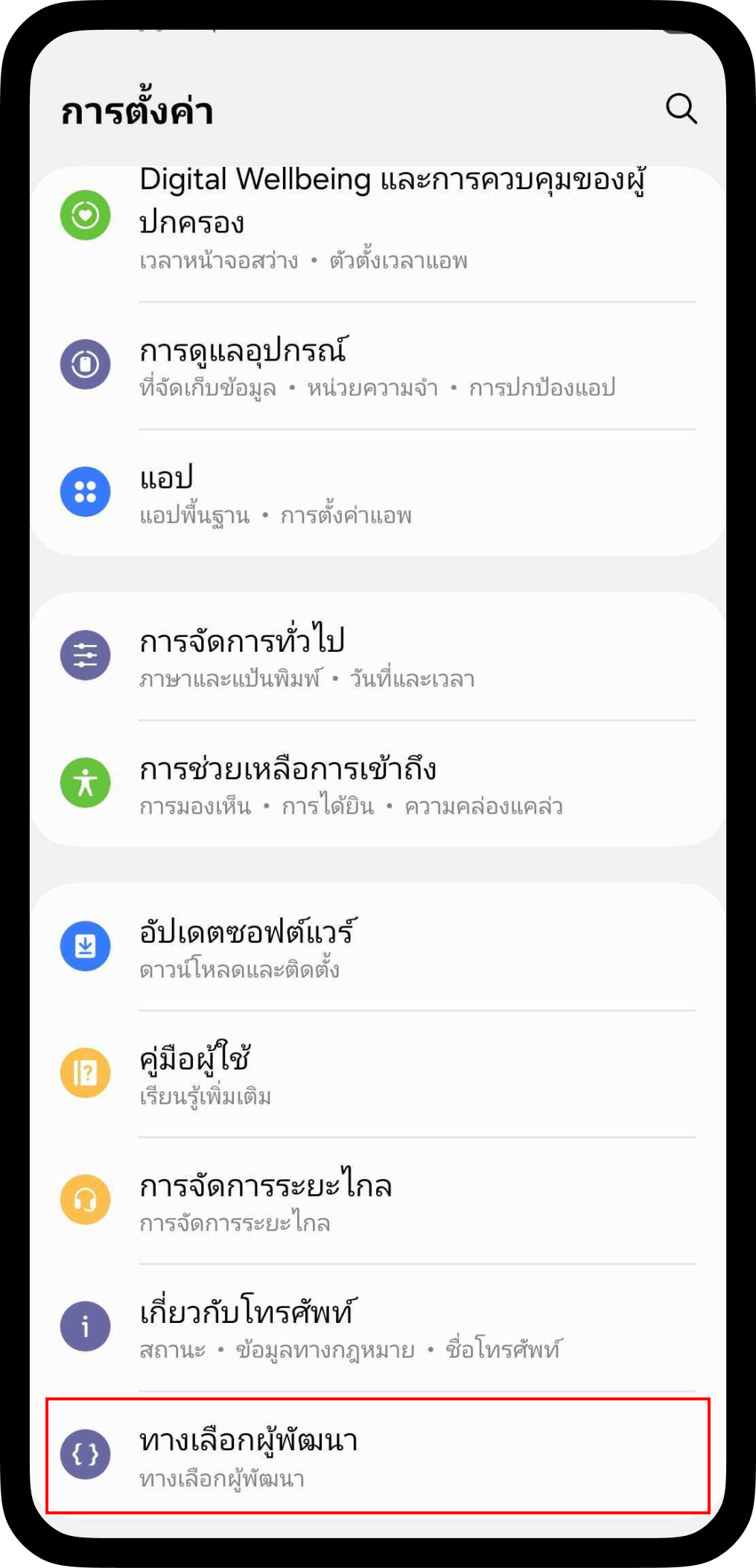
Task: Open คู่มือผู้ใช้
Action: pyautogui.click(x=377, y=1074)
